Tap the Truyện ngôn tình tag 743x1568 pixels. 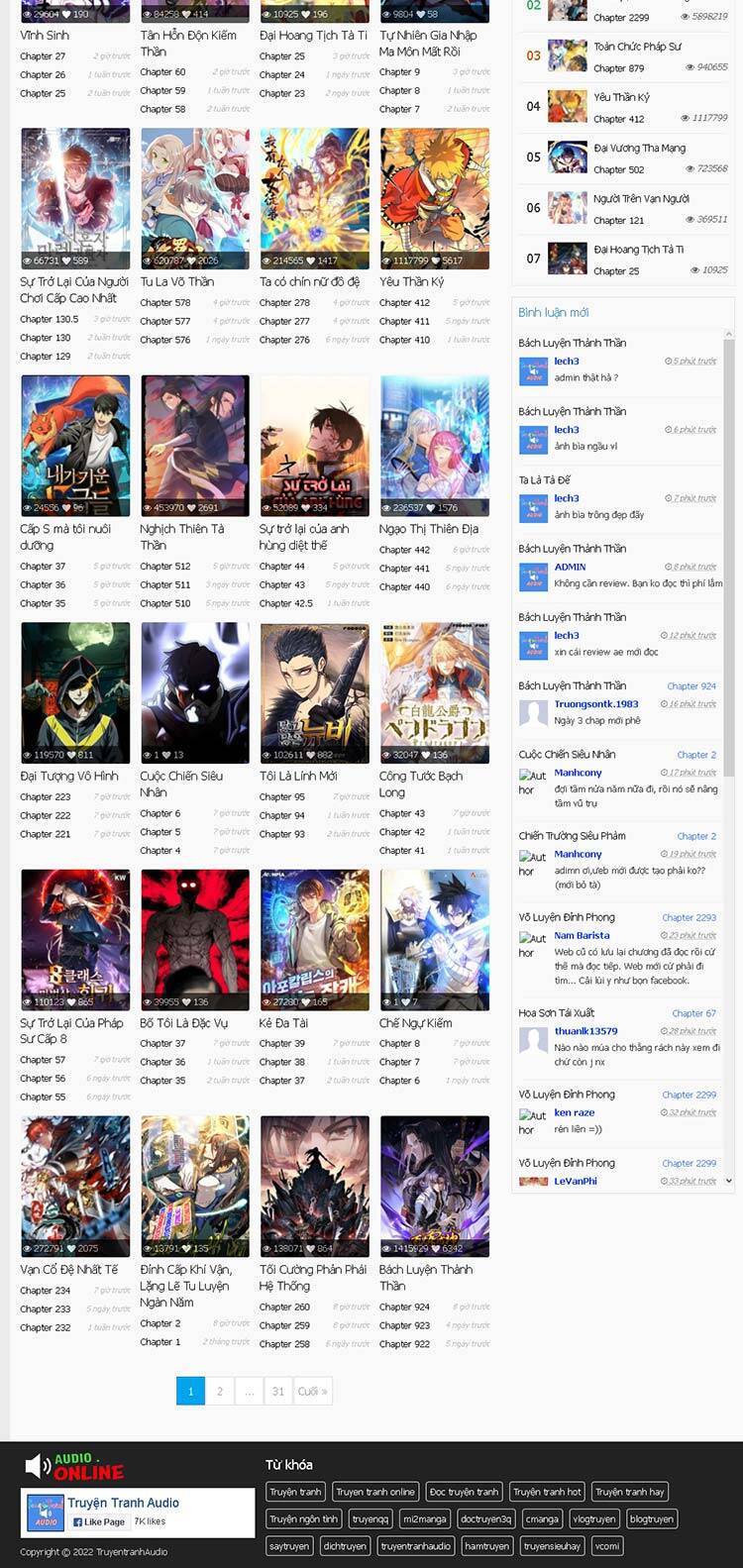coord(303,1518)
